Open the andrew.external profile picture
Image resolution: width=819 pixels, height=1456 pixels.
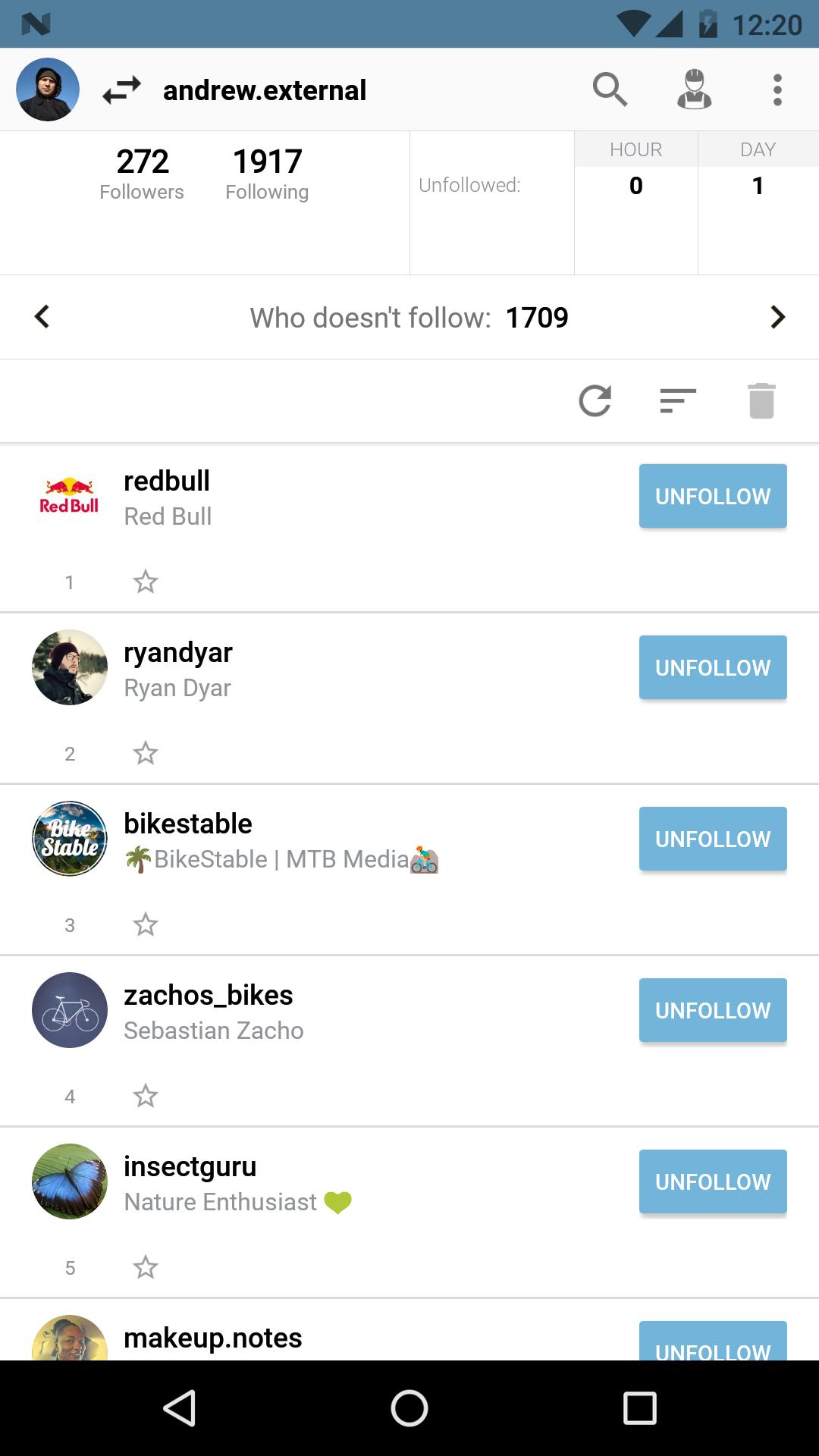point(48,89)
